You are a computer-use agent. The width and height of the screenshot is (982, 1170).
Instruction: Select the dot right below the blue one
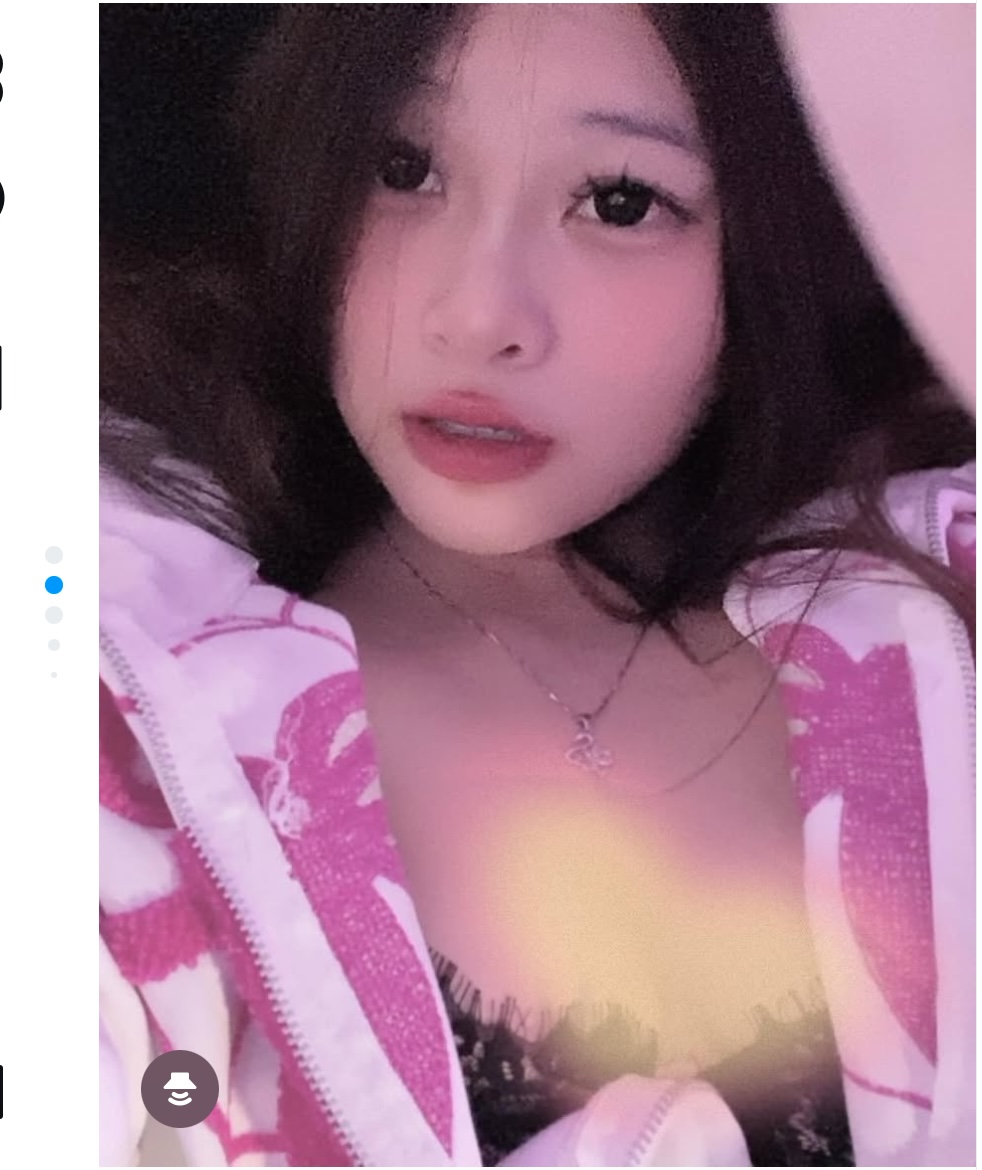click(x=54, y=615)
